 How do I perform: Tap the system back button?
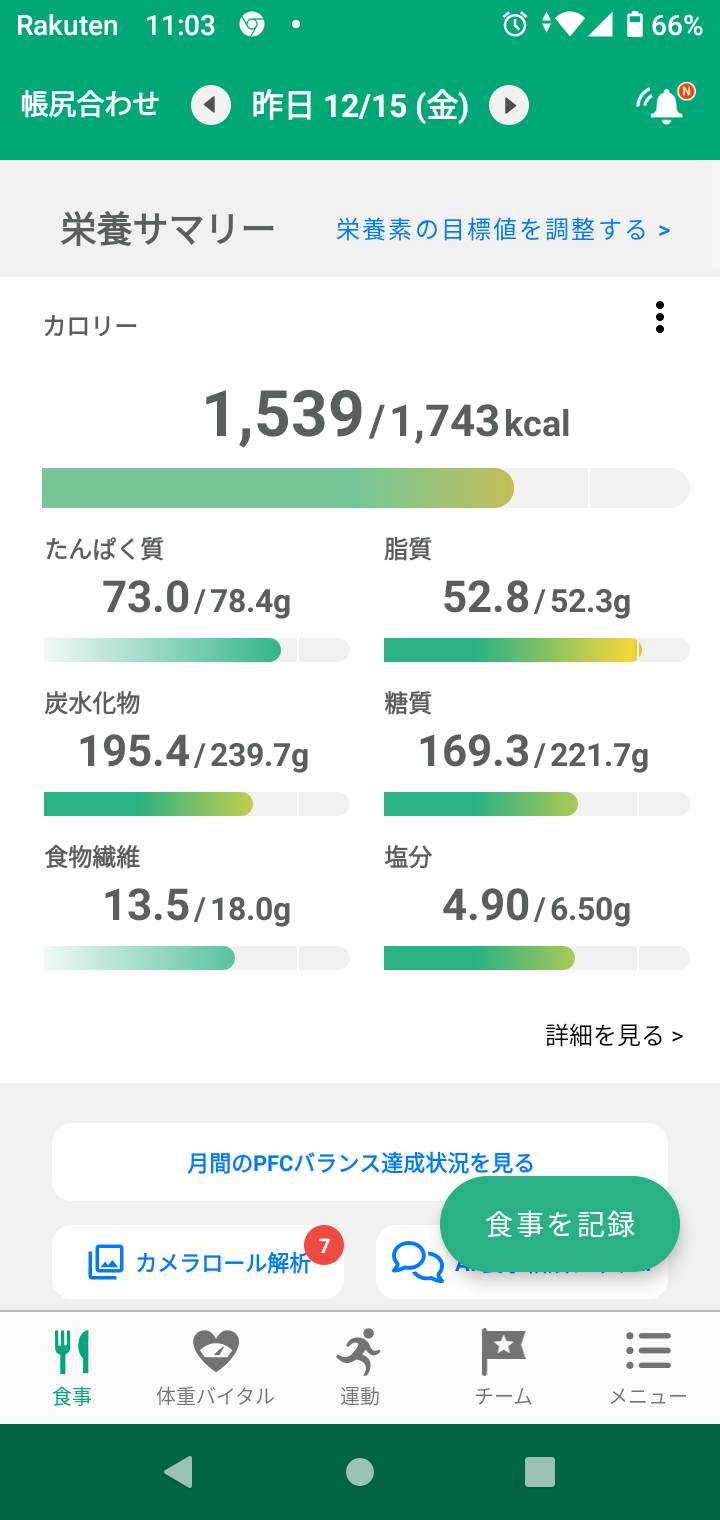(x=179, y=1472)
